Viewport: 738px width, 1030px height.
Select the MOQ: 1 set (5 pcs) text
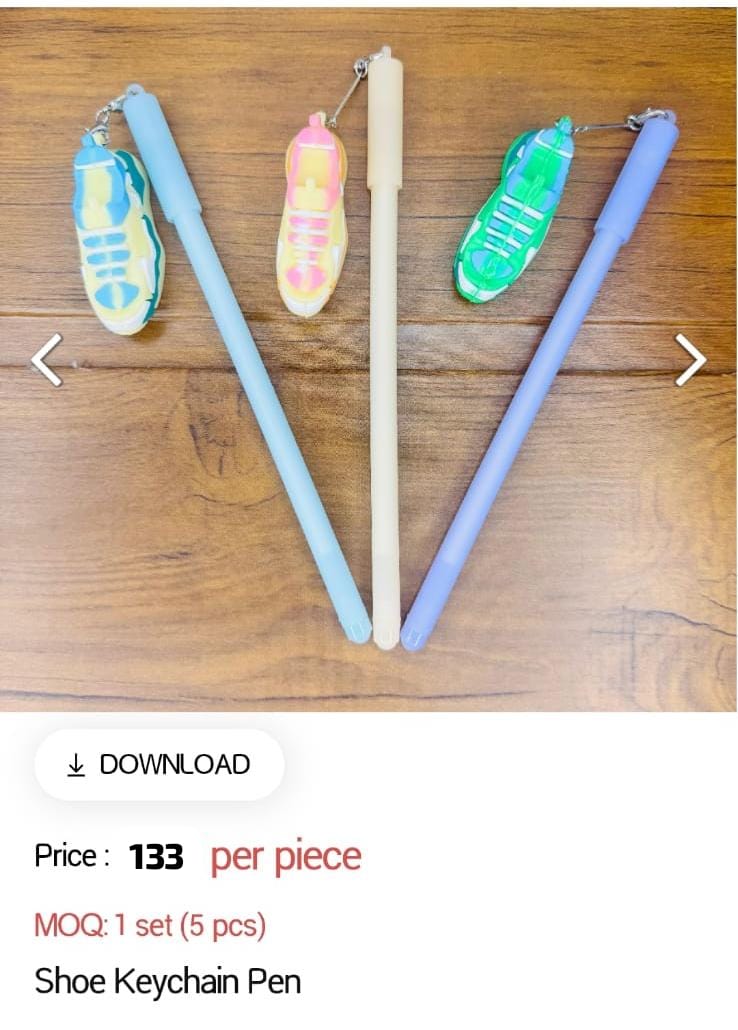coord(152,926)
